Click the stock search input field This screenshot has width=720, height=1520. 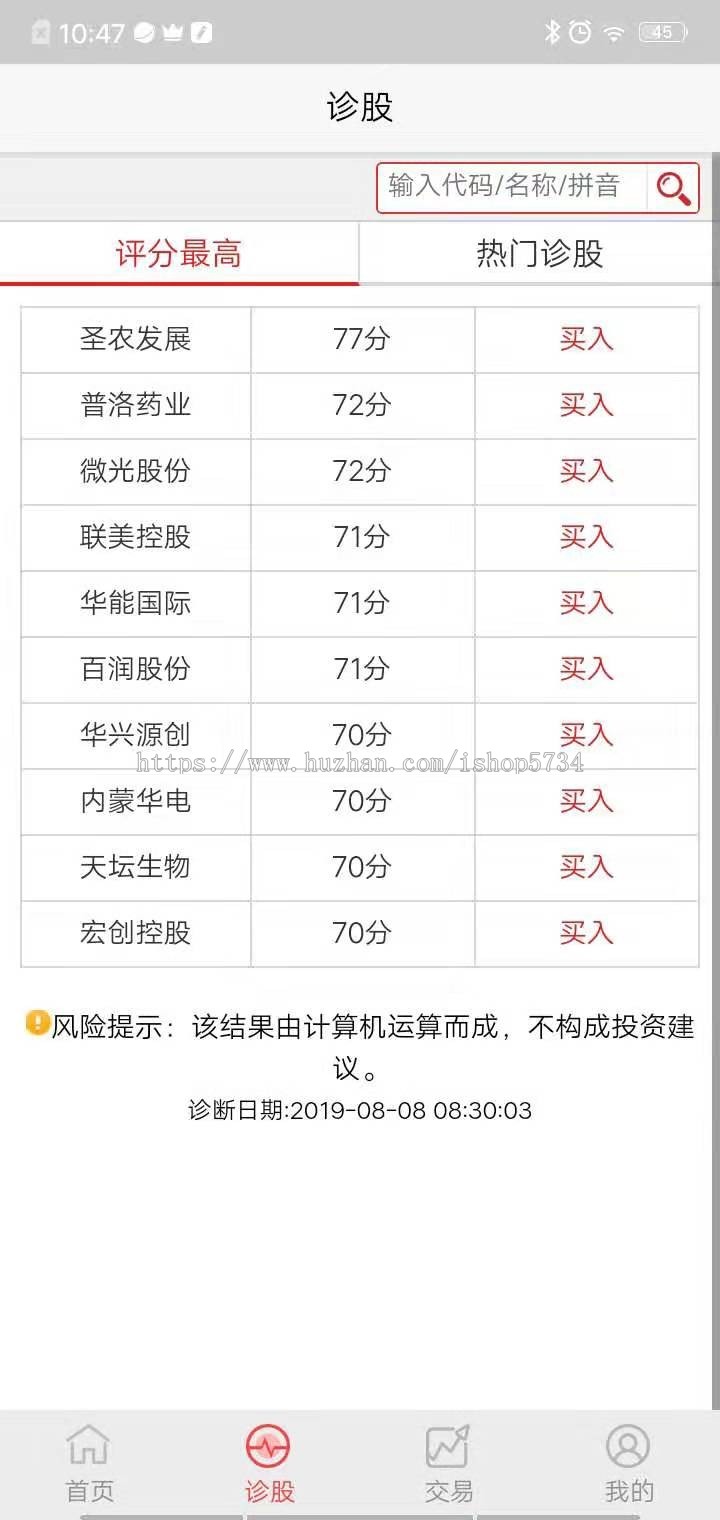coord(500,187)
